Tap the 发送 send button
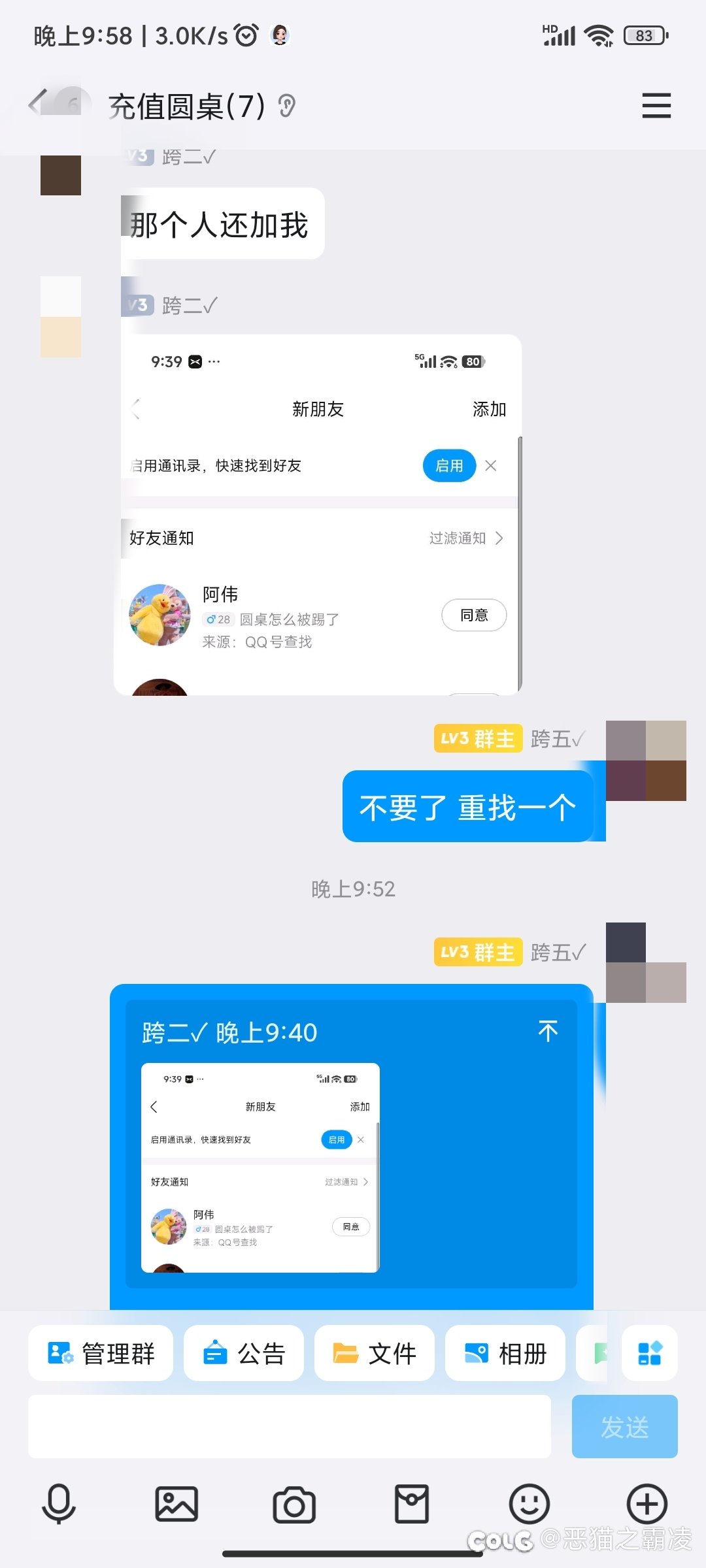706x1568 pixels. click(x=624, y=1426)
